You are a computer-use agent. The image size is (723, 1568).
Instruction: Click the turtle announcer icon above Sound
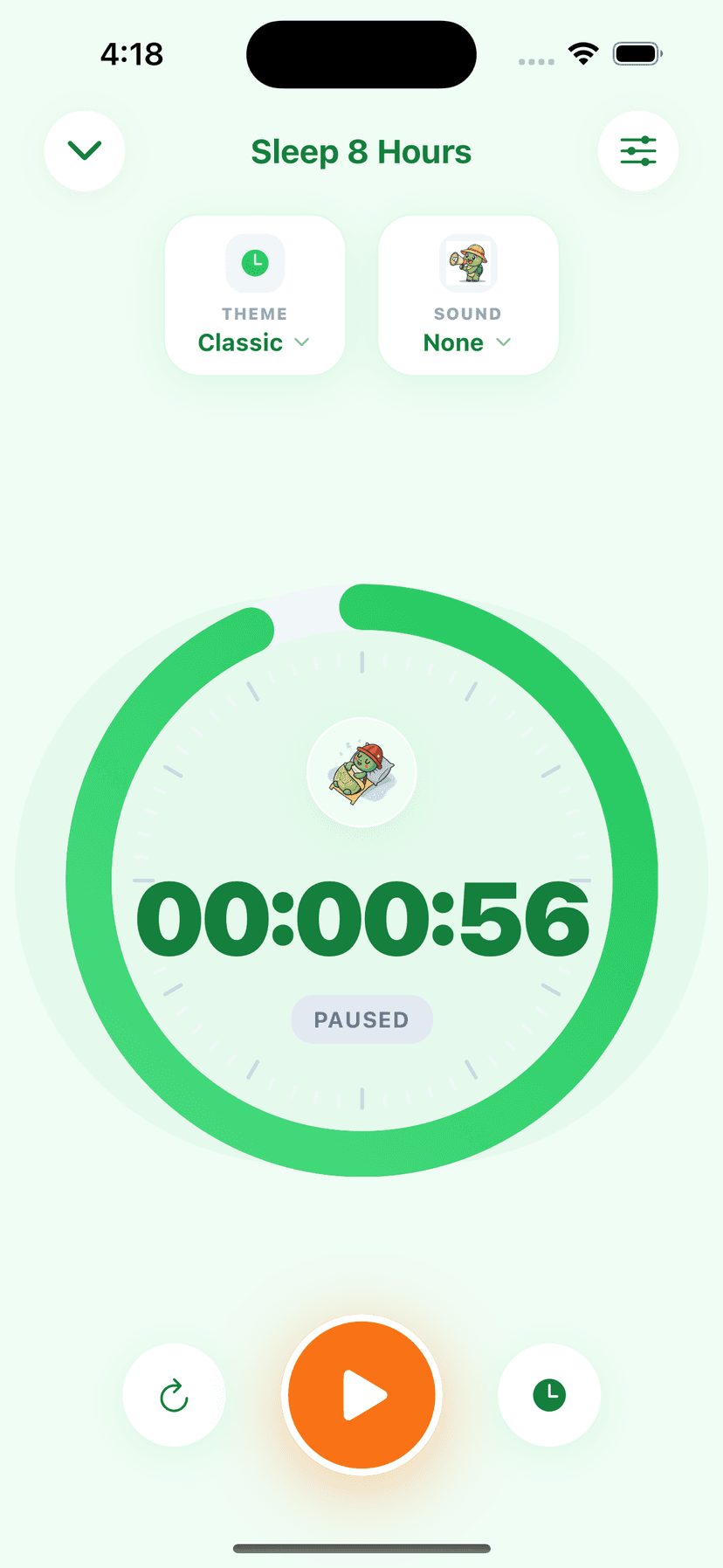click(468, 263)
